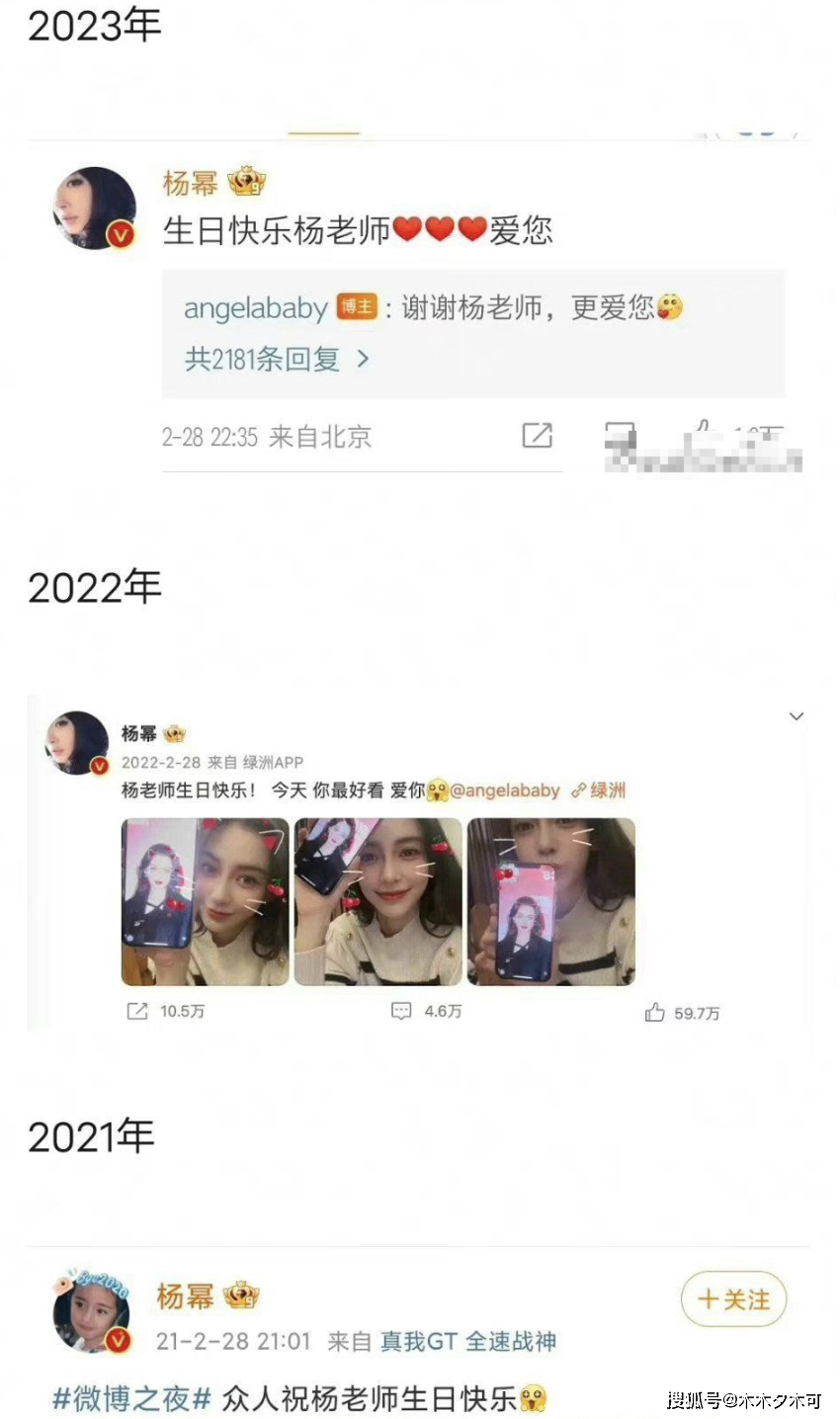Open the chevron menu on the 2022 post
The height and width of the screenshot is (1419, 840).
click(x=797, y=717)
